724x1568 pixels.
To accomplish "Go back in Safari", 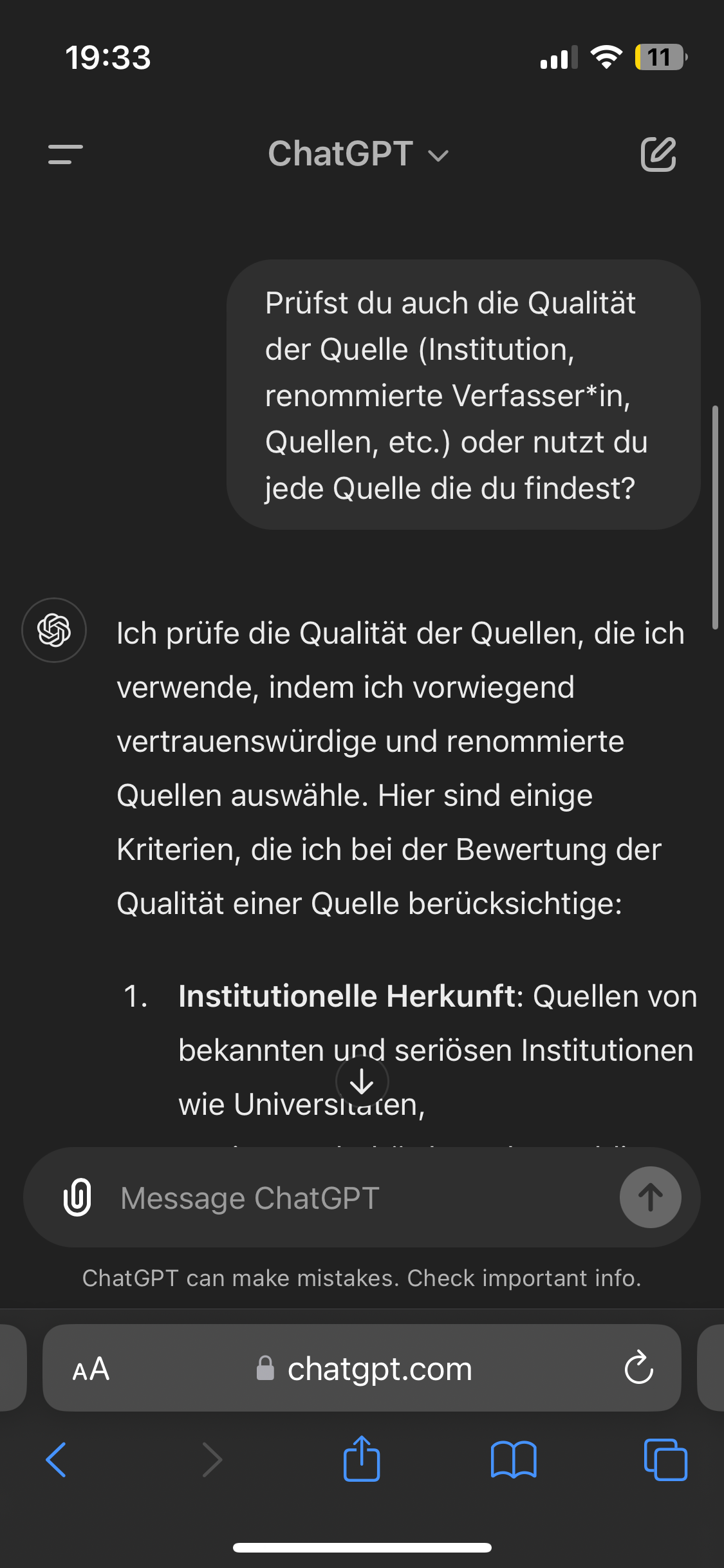I will tap(56, 1460).
